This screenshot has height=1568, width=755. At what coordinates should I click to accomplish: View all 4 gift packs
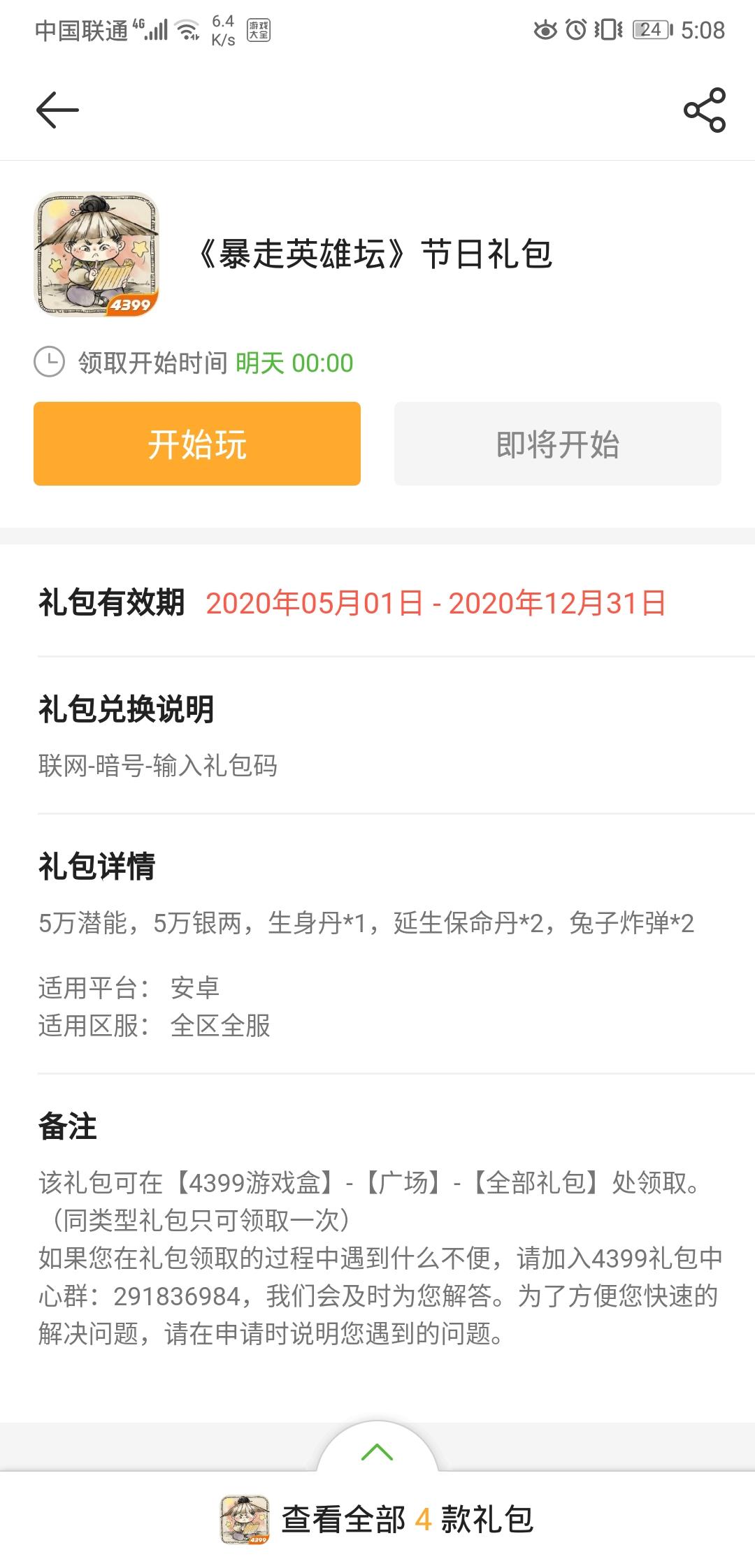tap(377, 1519)
